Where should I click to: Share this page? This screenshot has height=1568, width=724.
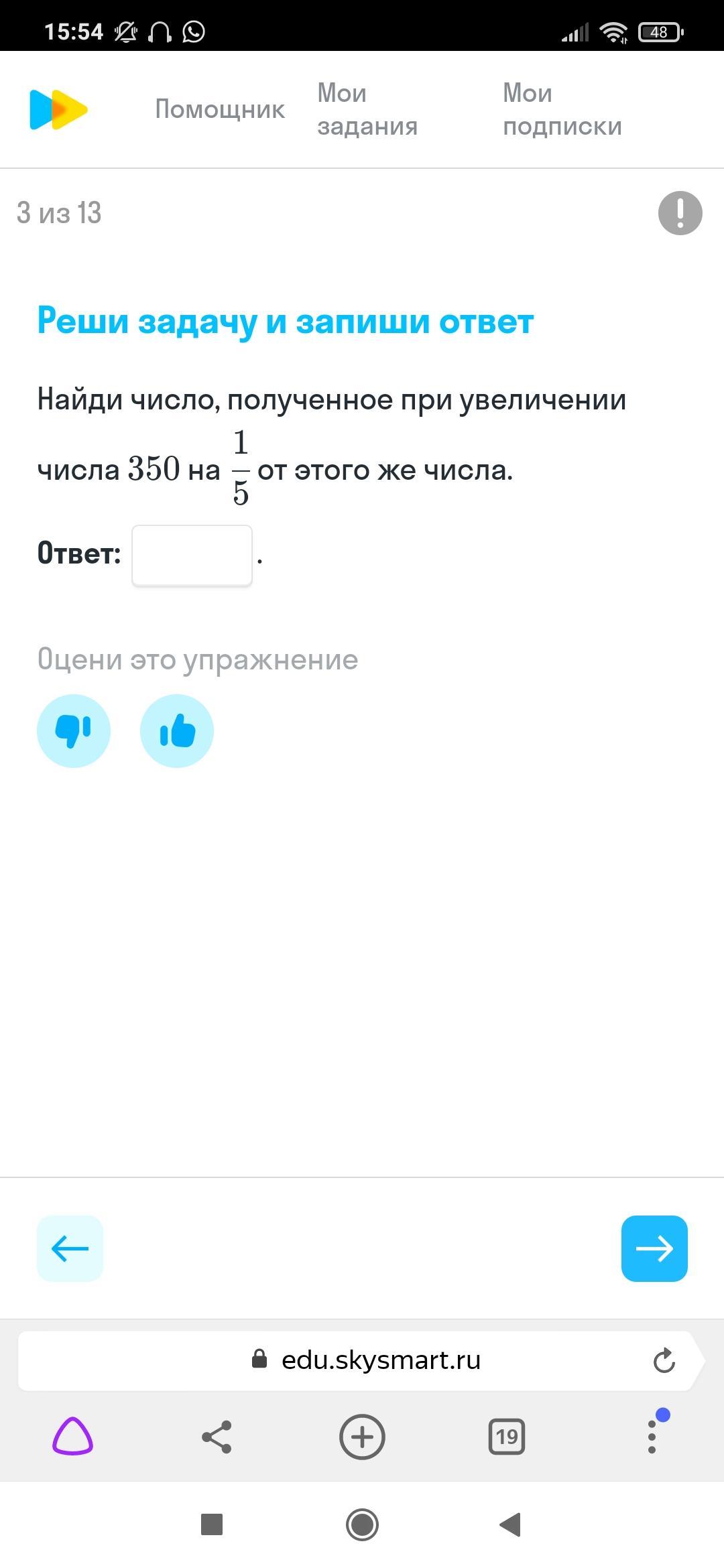[x=217, y=1437]
